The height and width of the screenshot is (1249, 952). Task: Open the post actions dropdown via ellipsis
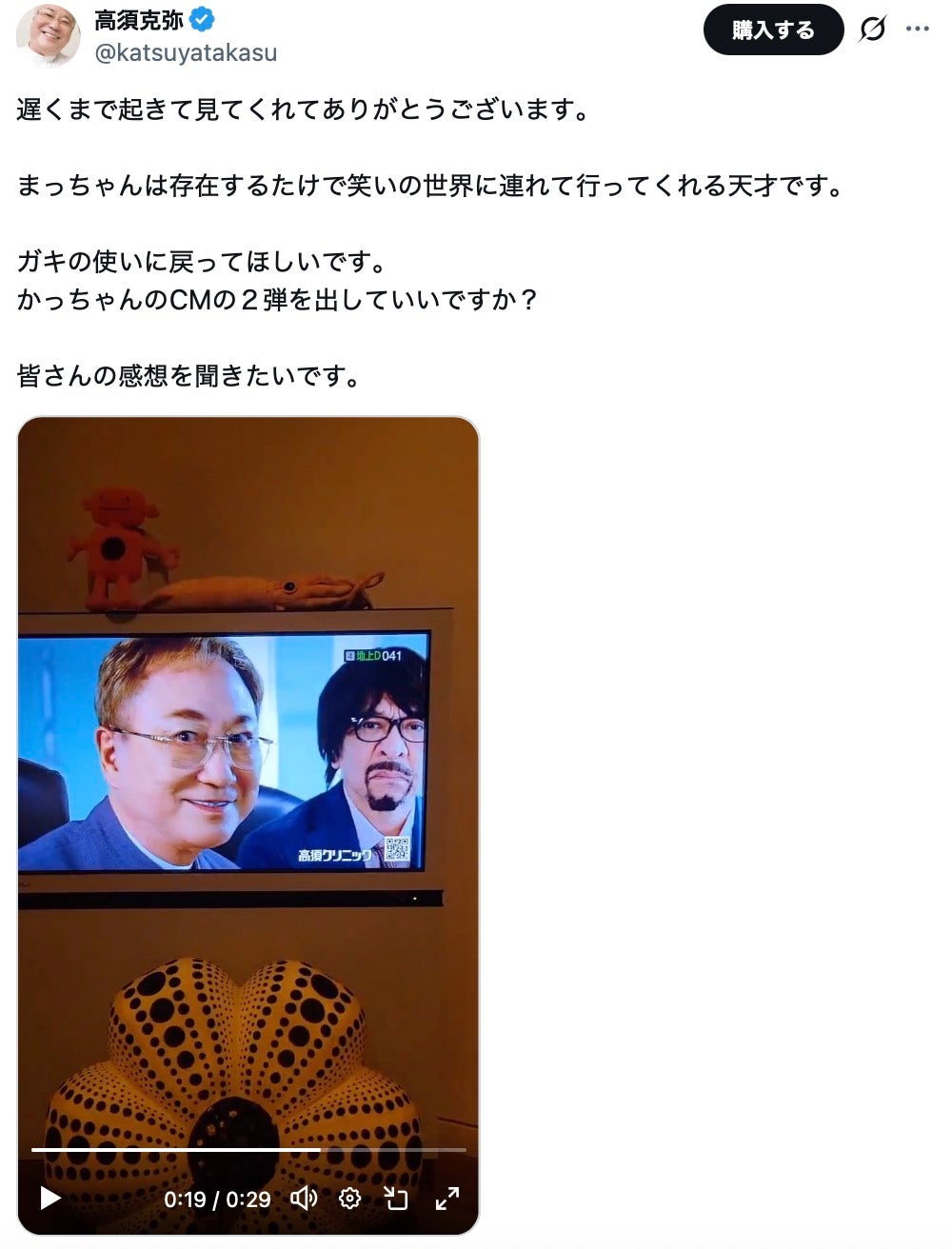919,30
